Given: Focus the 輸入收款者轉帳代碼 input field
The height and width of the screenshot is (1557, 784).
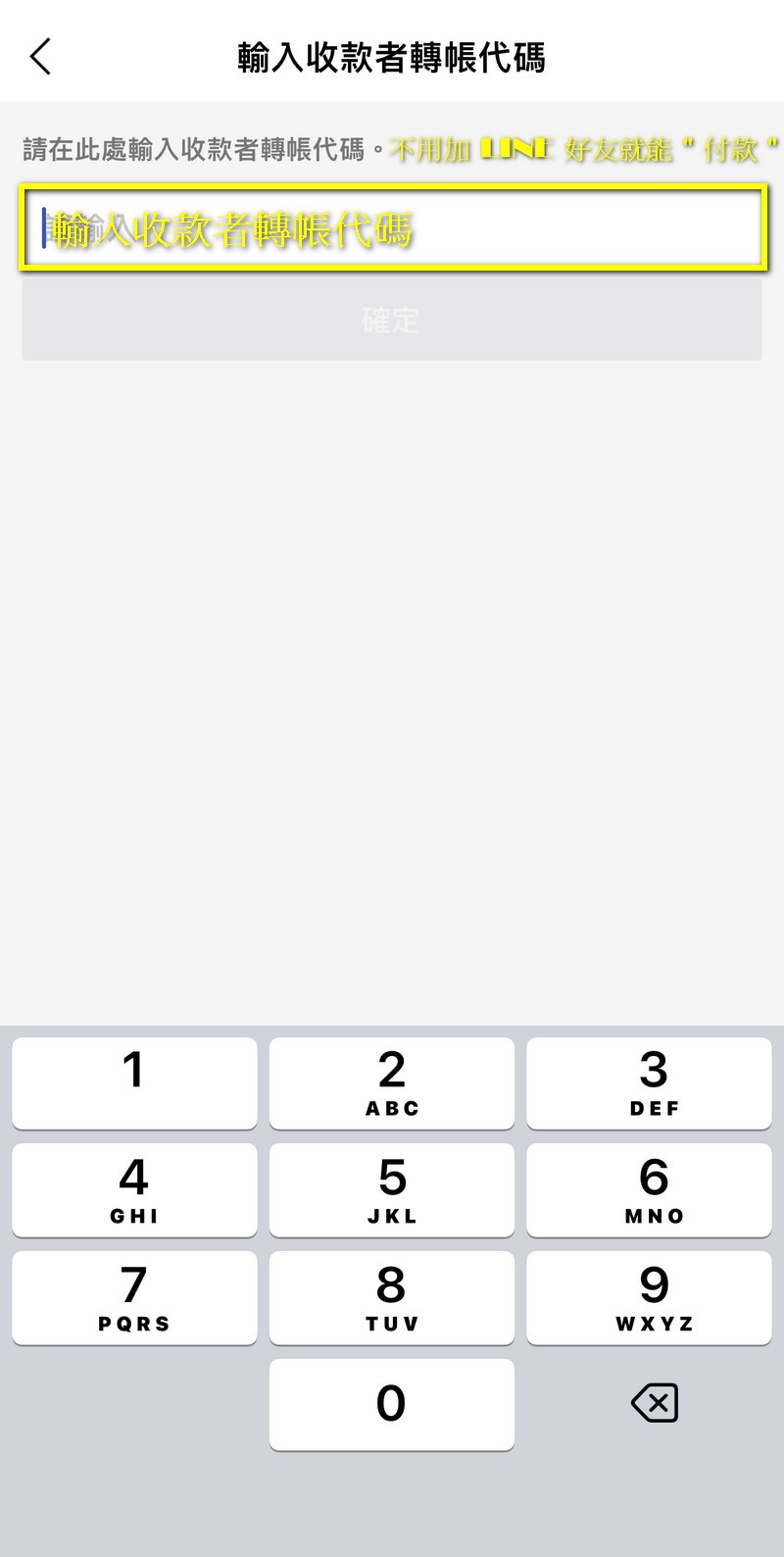Looking at the screenshot, I should tap(392, 228).
